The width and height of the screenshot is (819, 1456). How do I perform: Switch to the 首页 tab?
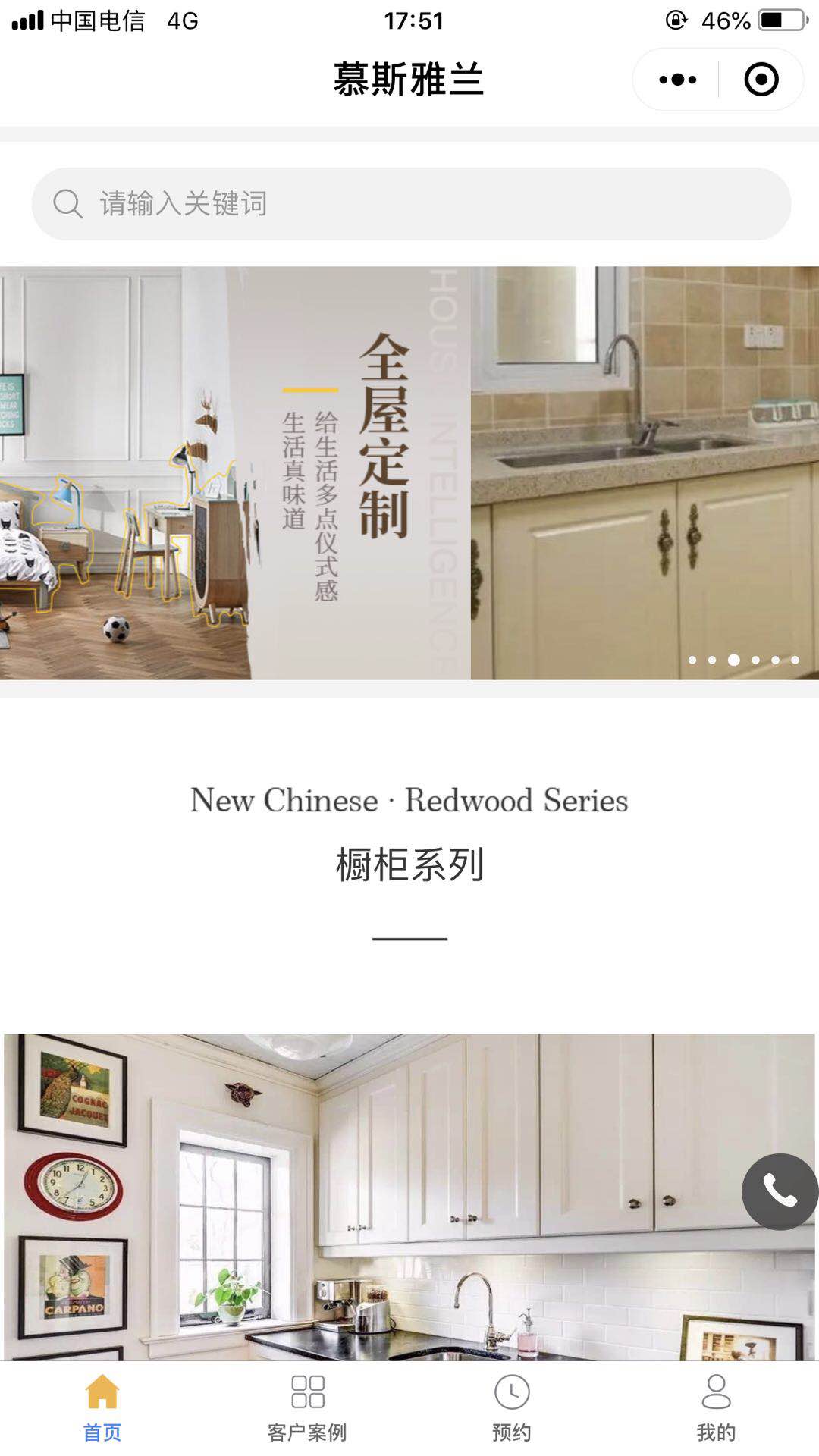(102, 1408)
